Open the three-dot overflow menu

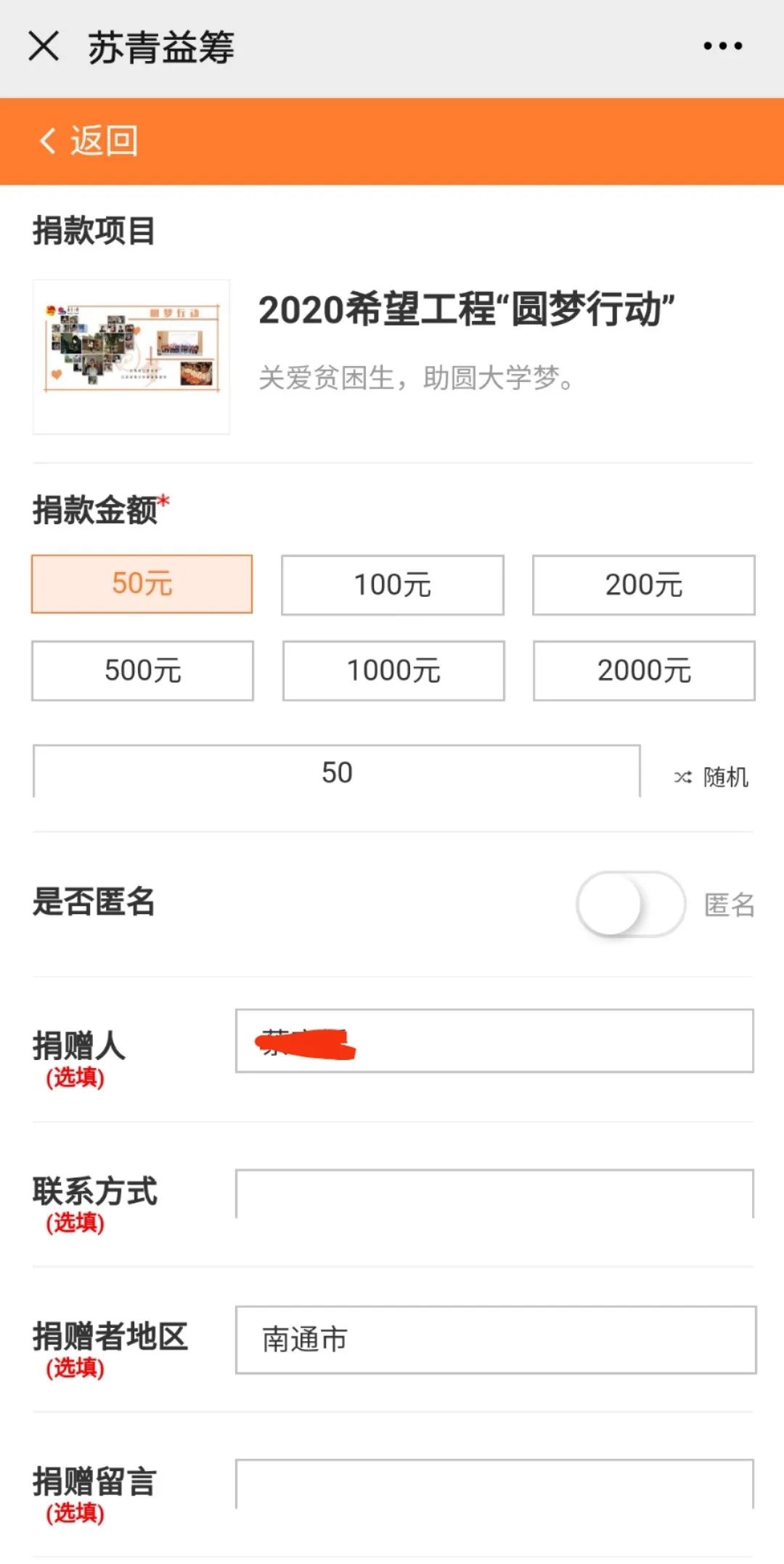pos(723,46)
